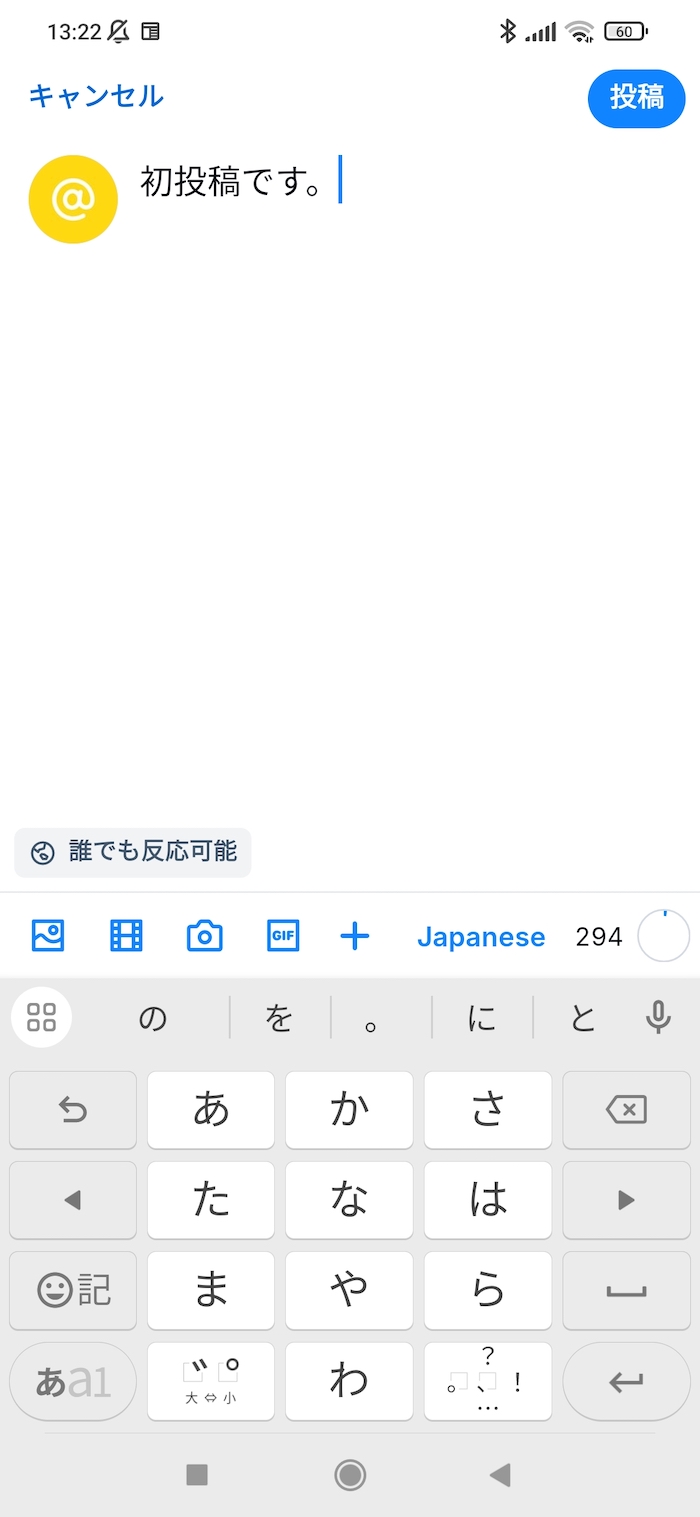
Task: Cancel the post with キャンセル
Action: coord(96,96)
